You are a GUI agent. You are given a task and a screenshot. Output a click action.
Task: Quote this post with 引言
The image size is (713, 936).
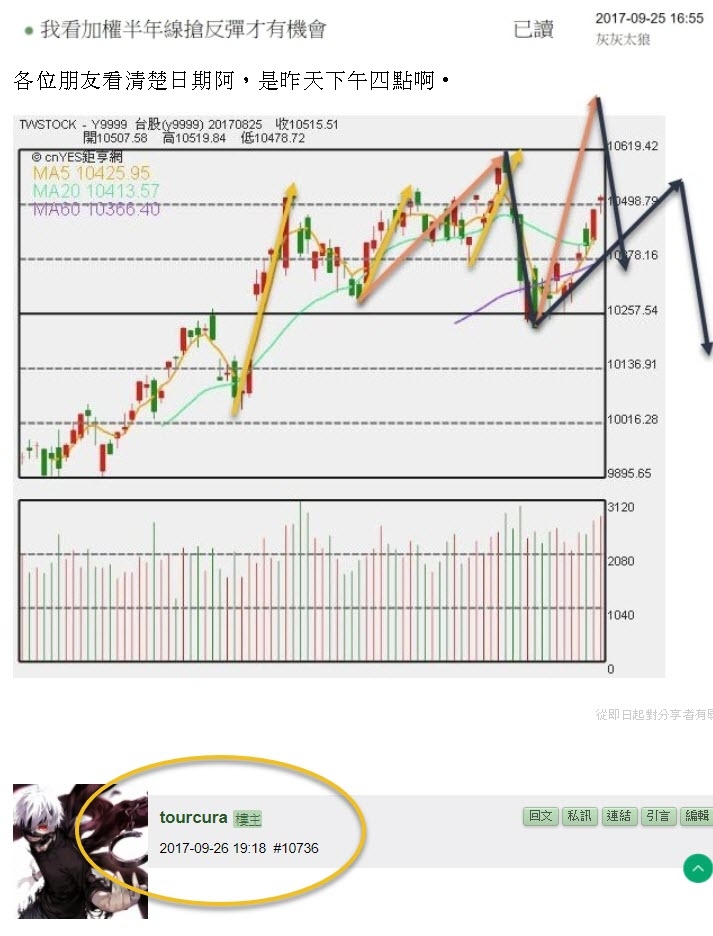(x=658, y=816)
